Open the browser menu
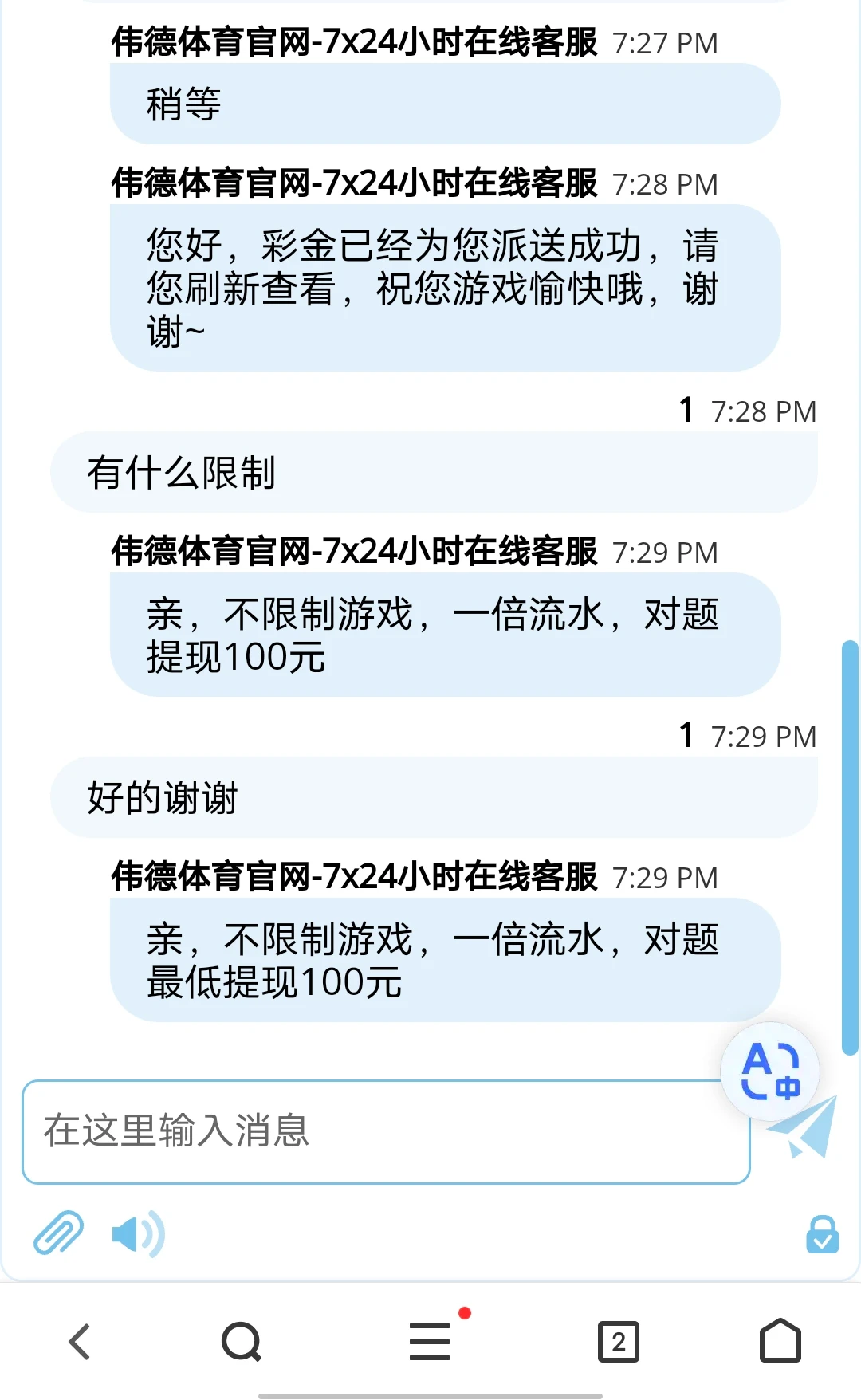Screen dimensions: 861x1400 pos(431,1341)
